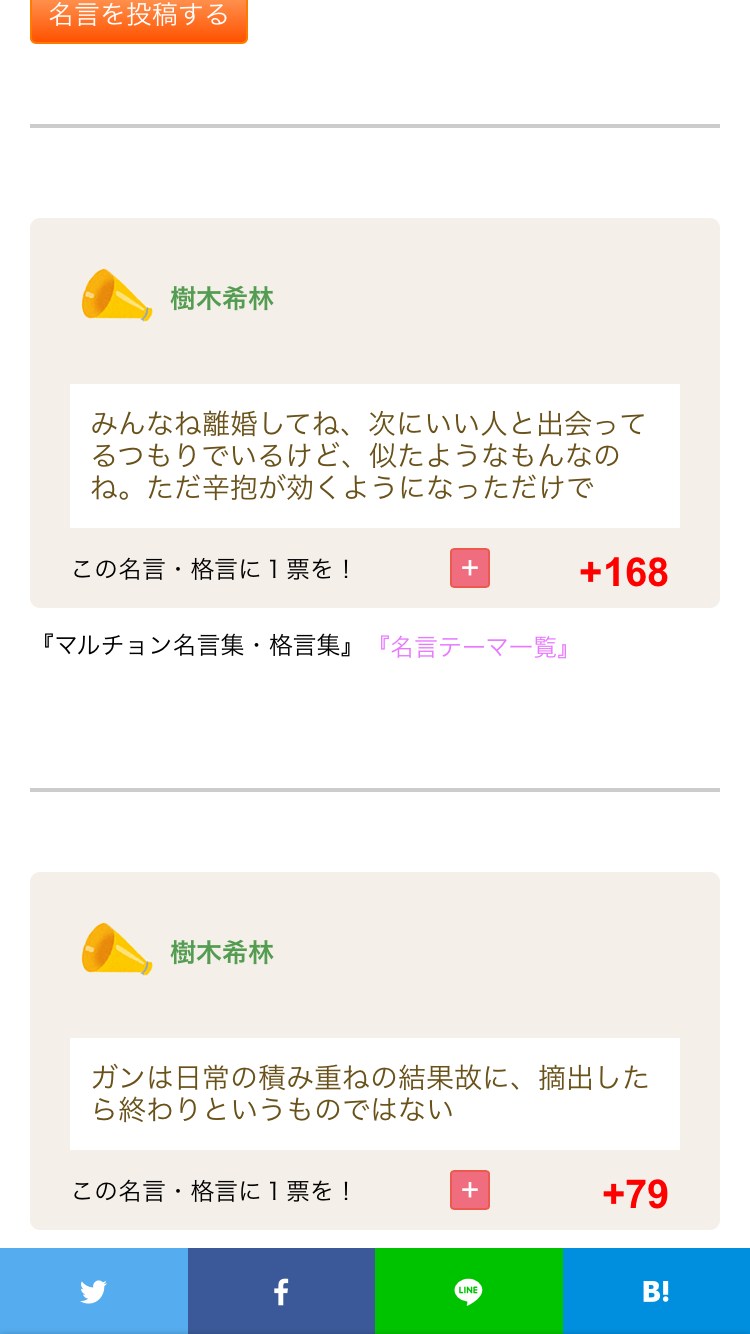Bookmark with Hatena B! button
750x1334 pixels.
click(656, 1291)
